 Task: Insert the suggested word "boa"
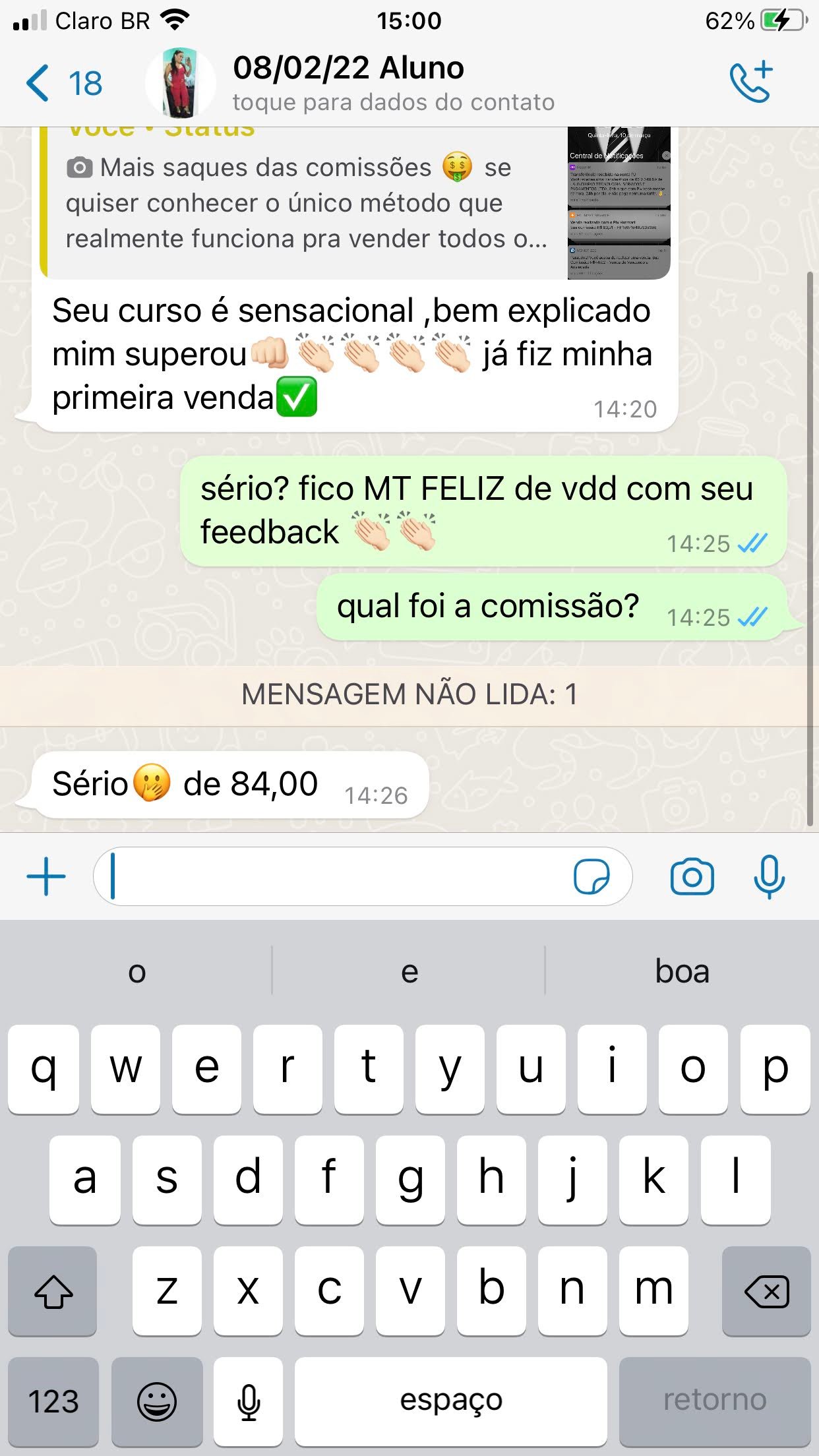tap(682, 971)
